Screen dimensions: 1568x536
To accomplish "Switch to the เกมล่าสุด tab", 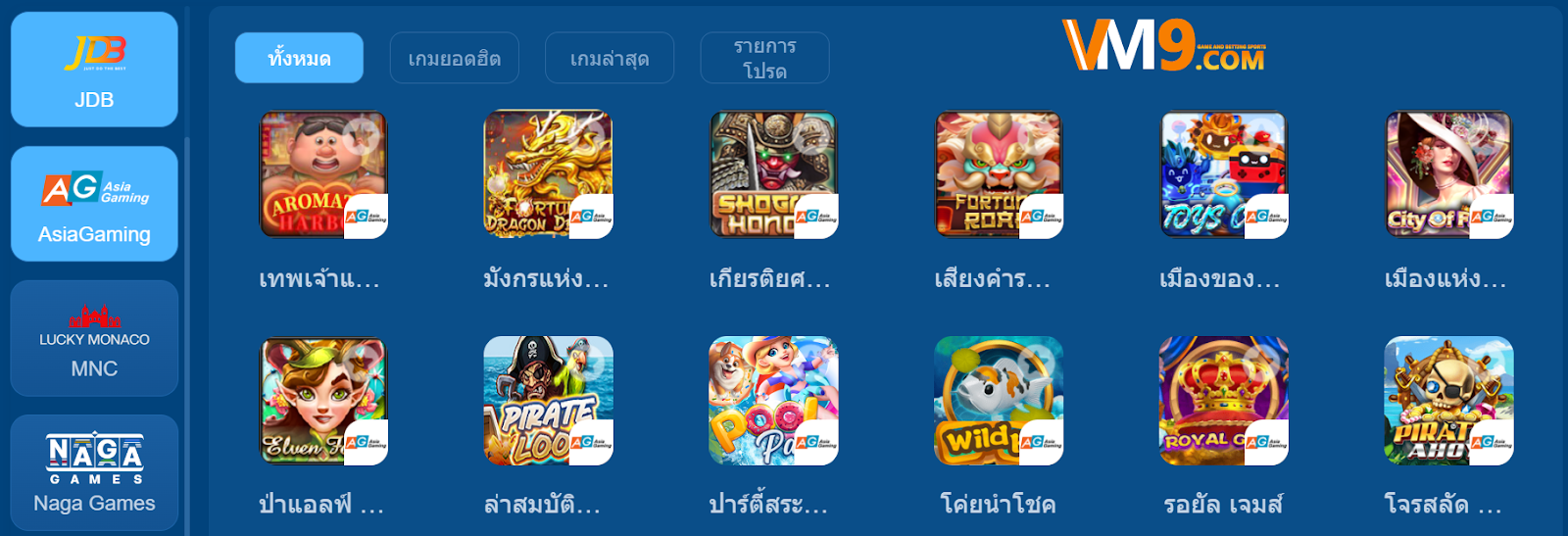I will 609,59.
